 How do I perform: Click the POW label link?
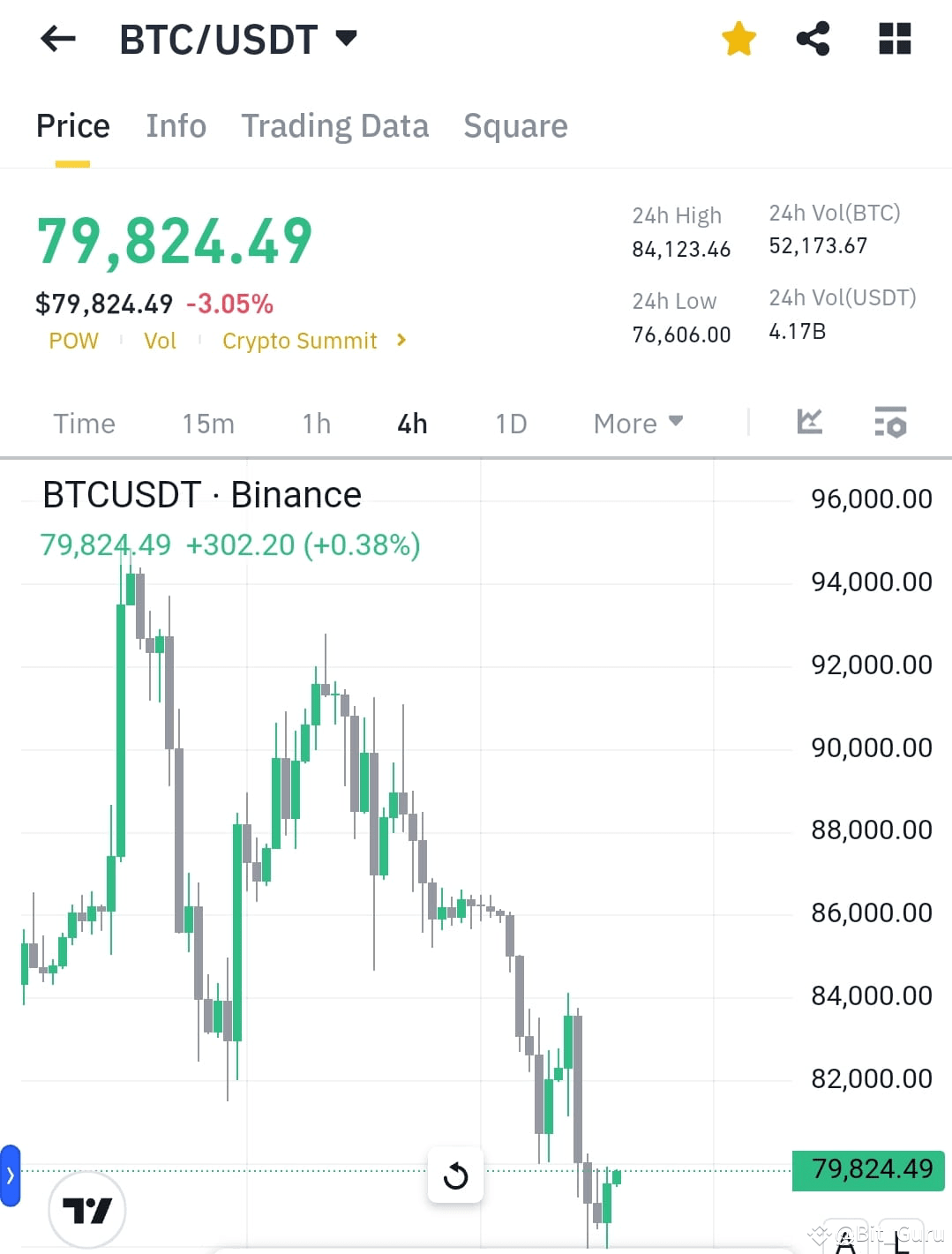coord(73,341)
